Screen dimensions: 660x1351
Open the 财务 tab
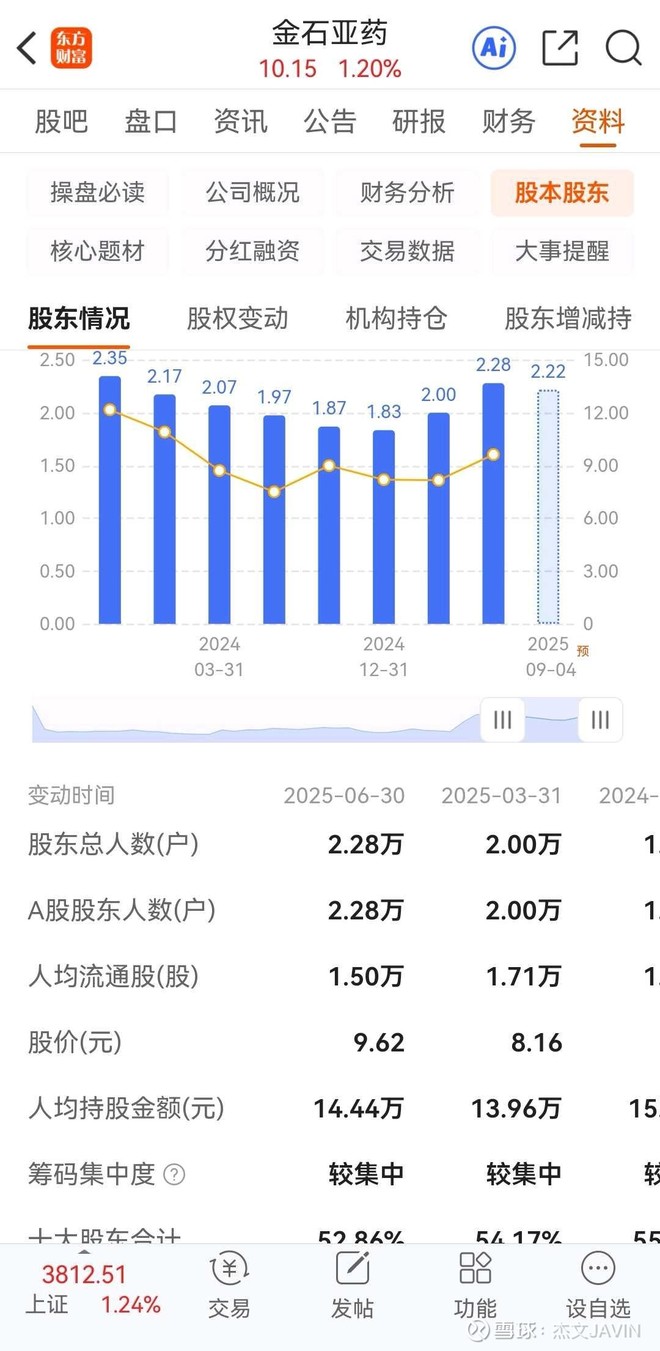508,122
